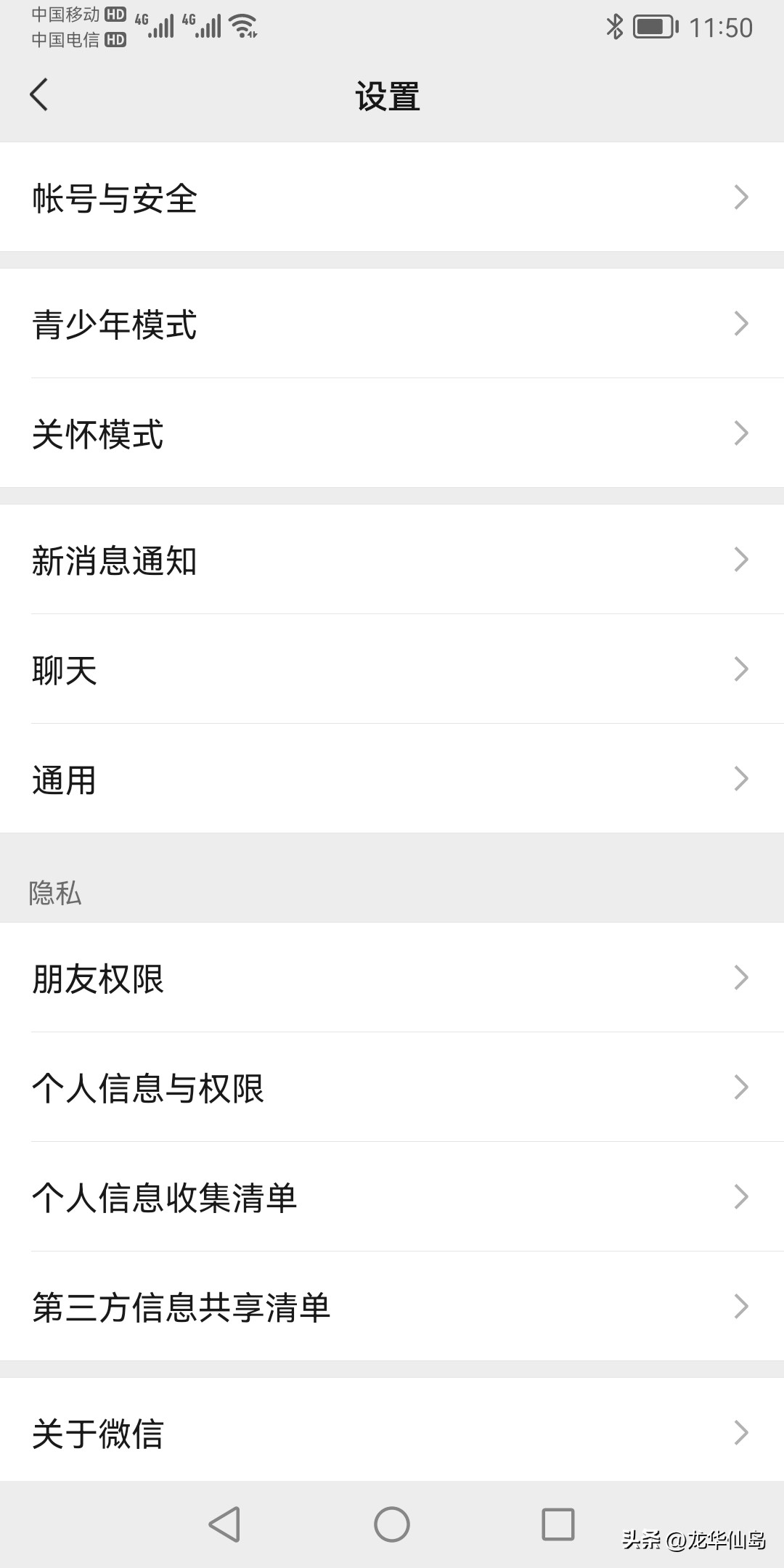Expand 新消息通知 via its chevron
The width and height of the screenshot is (784, 1568).
point(741,559)
